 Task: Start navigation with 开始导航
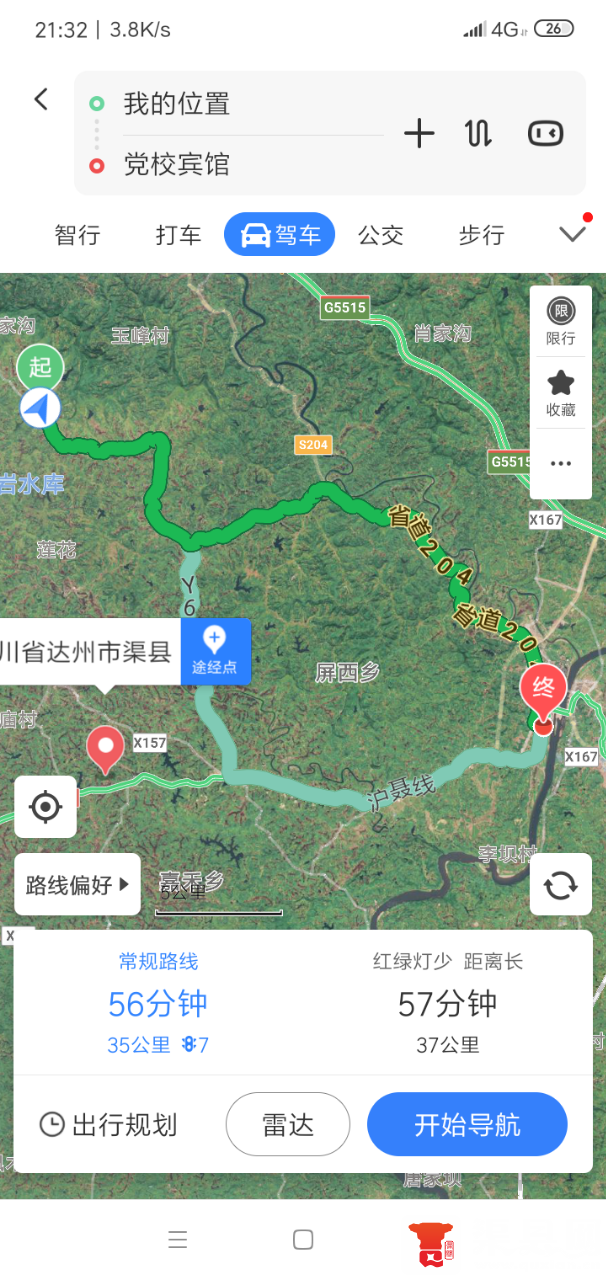(467, 1125)
